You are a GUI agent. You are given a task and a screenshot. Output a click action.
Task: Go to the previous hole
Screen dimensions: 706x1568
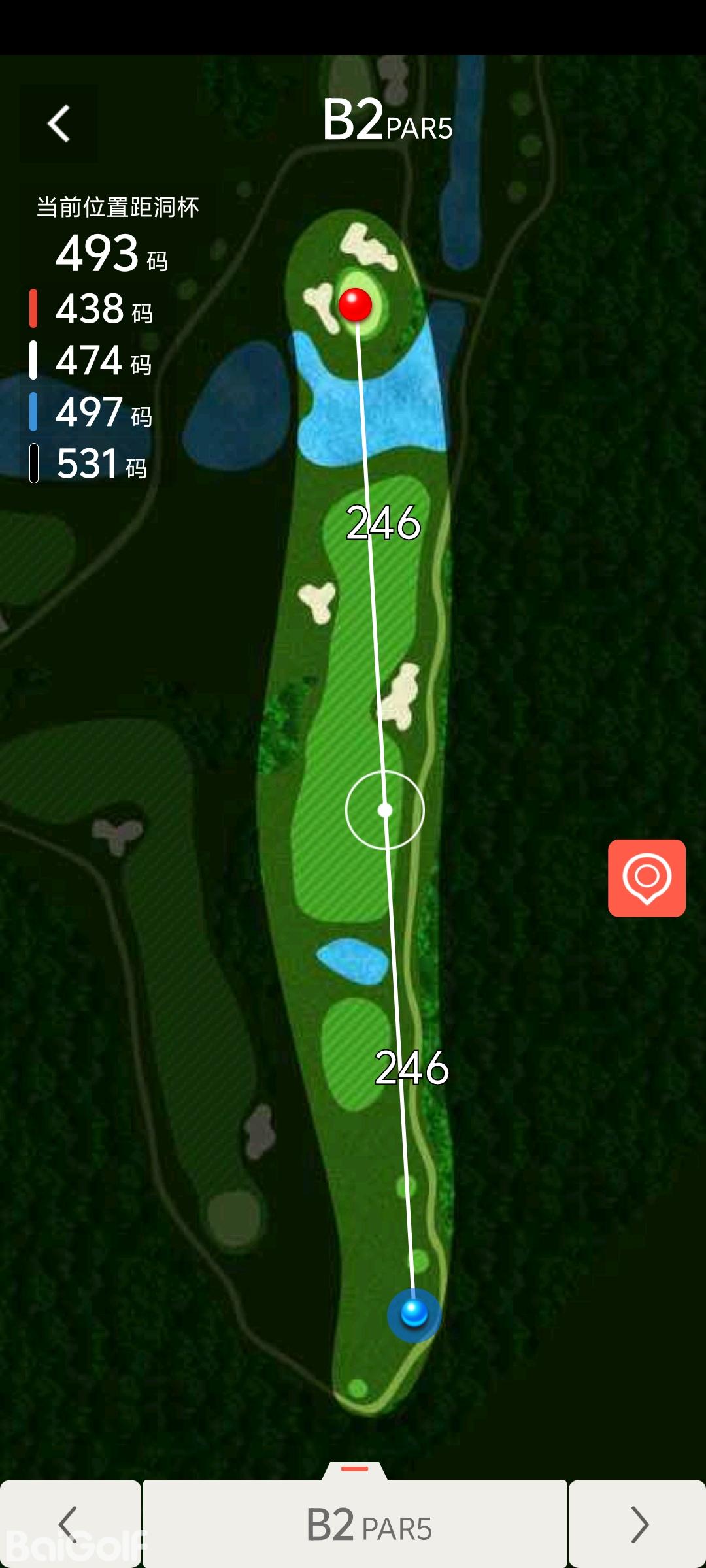click(x=69, y=1523)
